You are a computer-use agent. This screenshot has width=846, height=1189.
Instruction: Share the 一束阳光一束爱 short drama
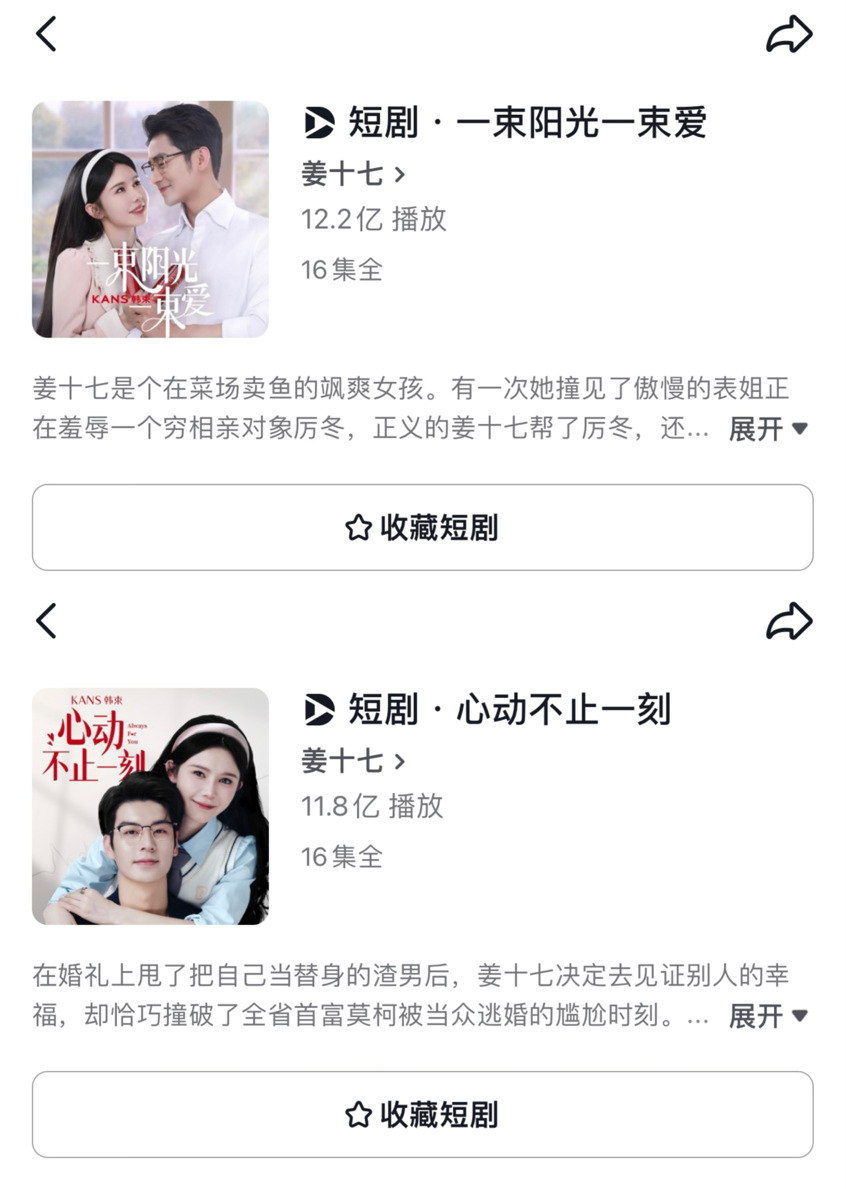click(x=789, y=34)
